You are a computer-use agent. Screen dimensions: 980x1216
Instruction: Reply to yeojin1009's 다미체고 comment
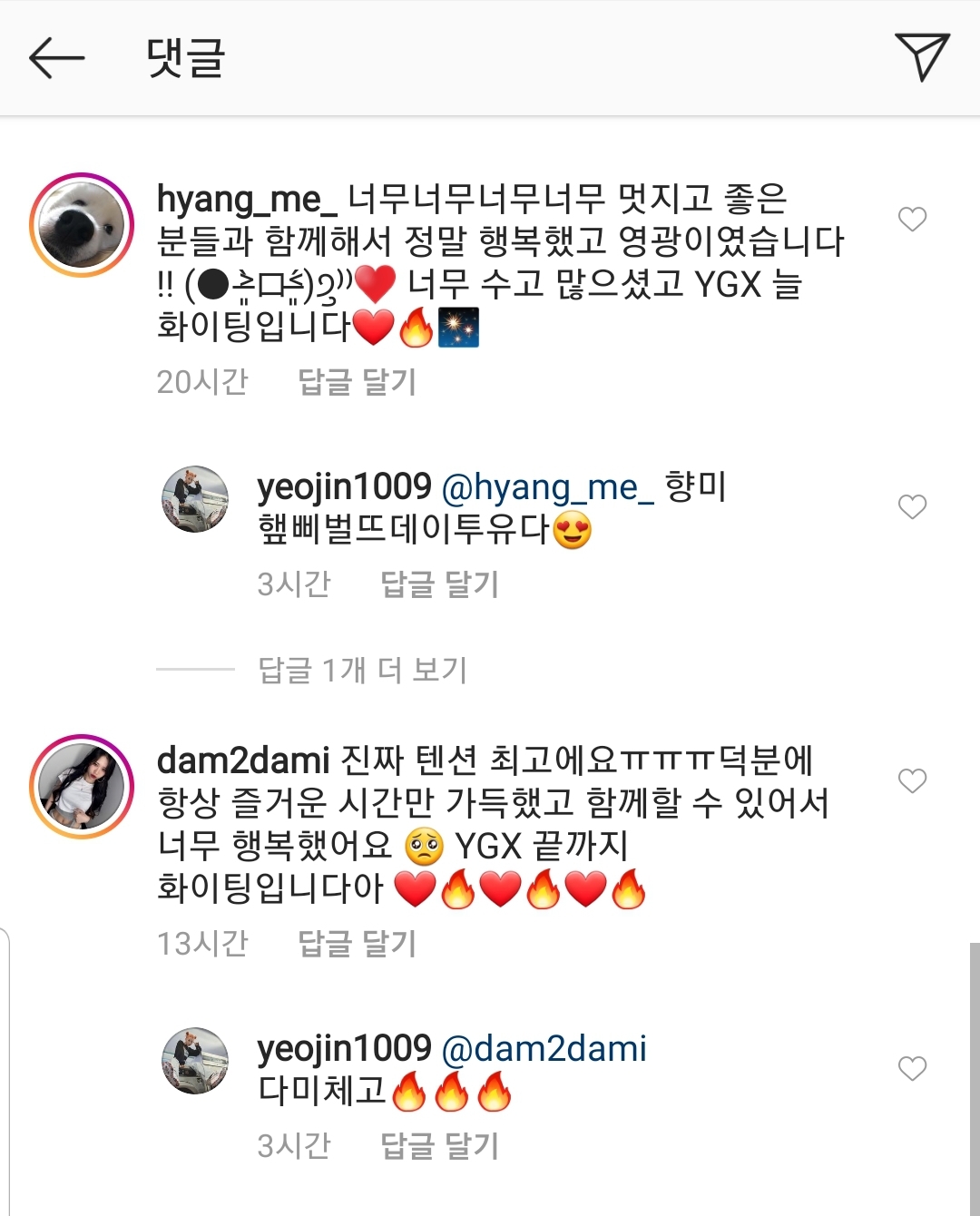coord(439,1146)
